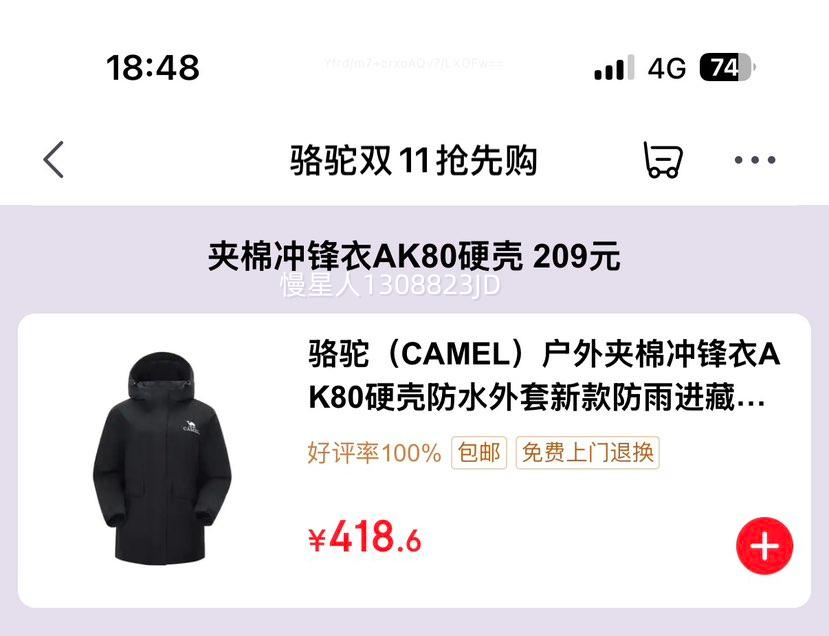Open the shopping cart
Image resolution: width=829 pixels, height=636 pixels.
point(662,160)
